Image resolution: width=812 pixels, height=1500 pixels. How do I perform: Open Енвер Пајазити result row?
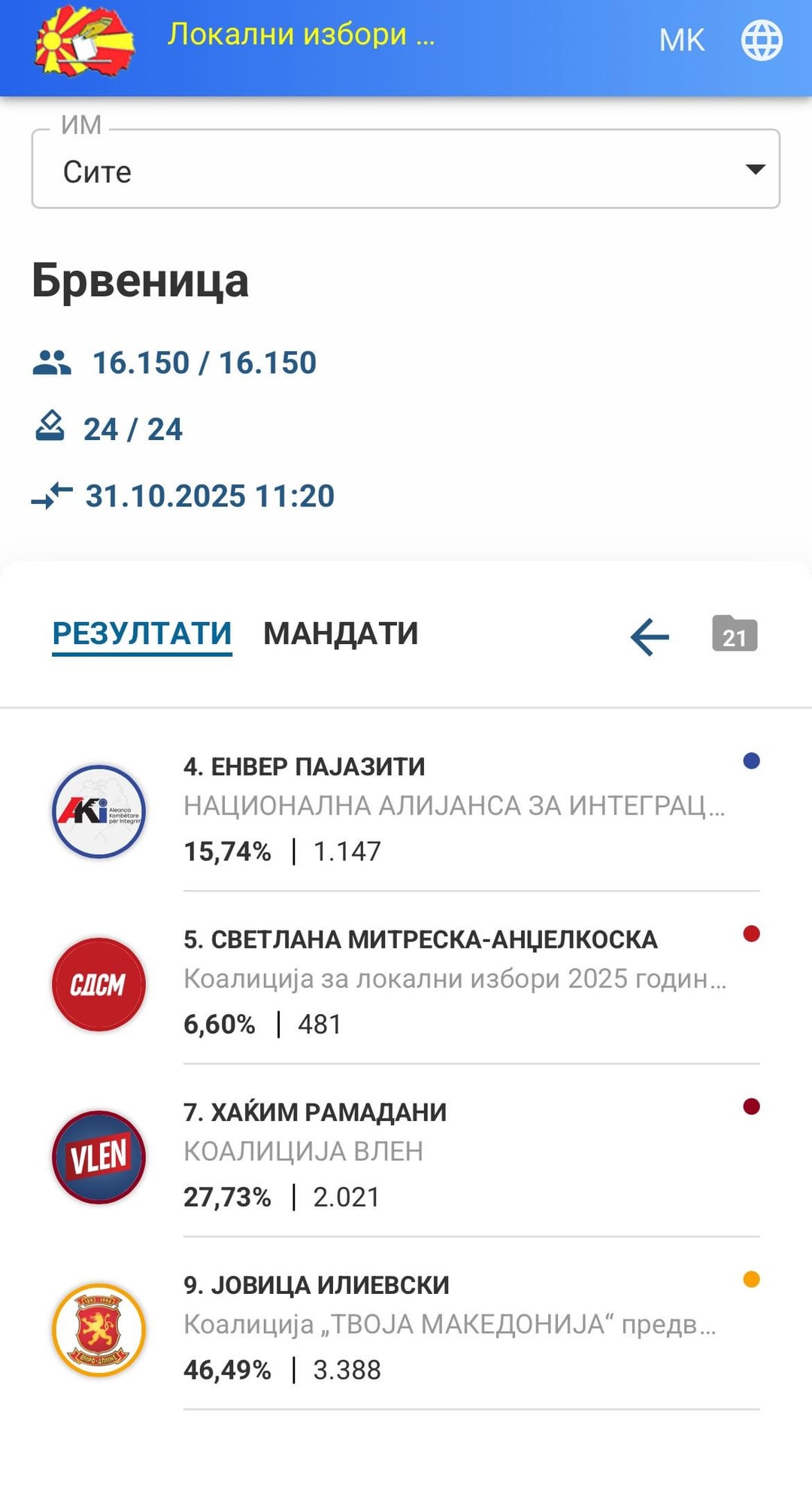454,809
